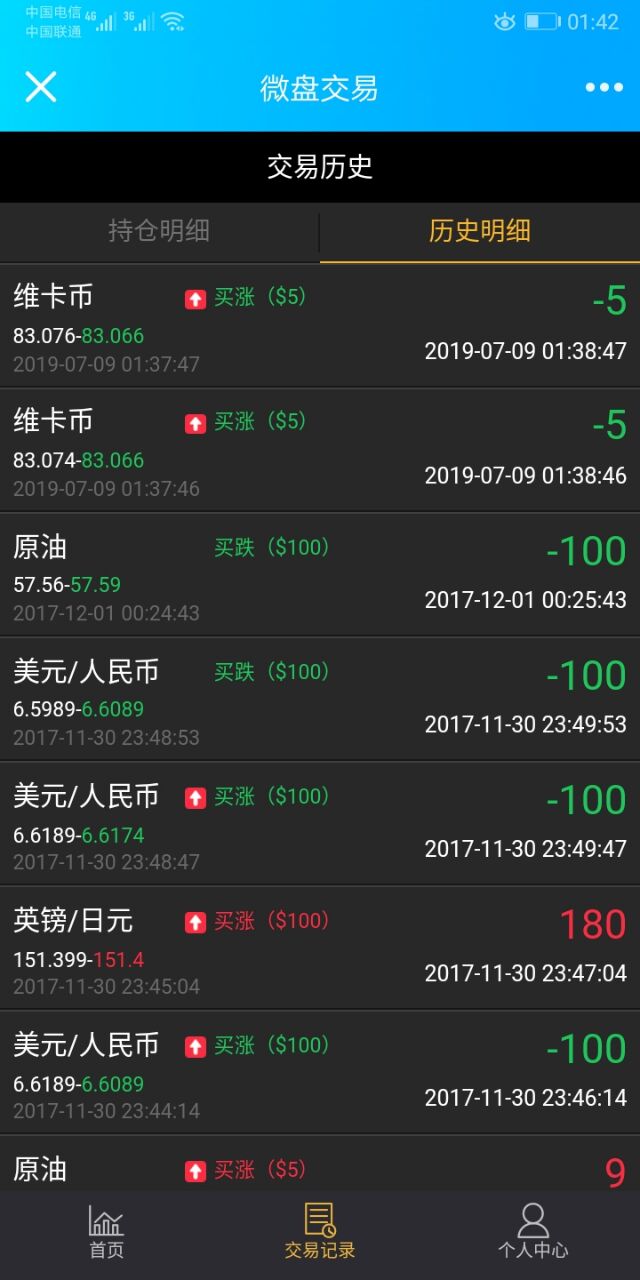Switch to the 持仓明细 tab
Image resolution: width=640 pixels, height=1280 pixels.
tap(159, 232)
